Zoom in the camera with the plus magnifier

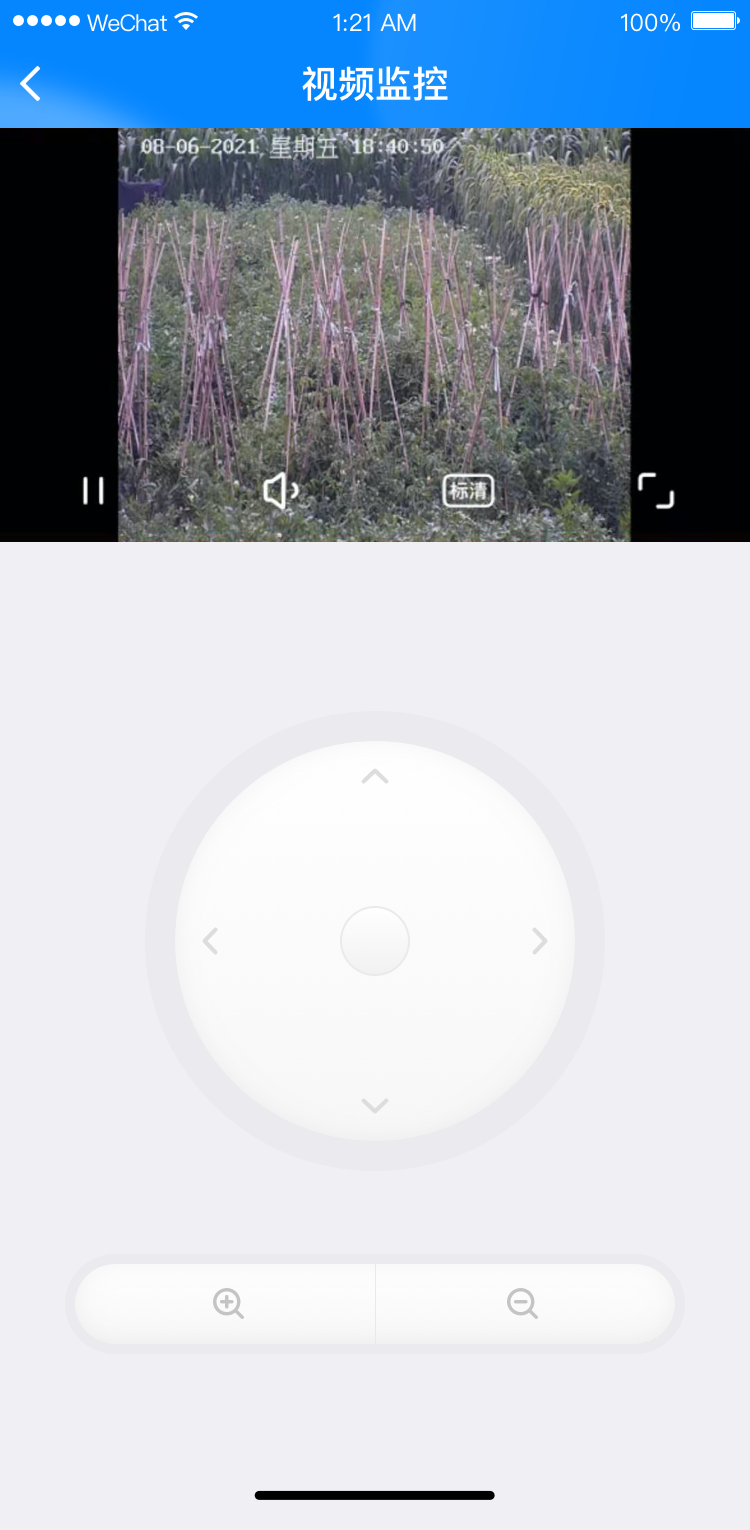click(x=228, y=1303)
